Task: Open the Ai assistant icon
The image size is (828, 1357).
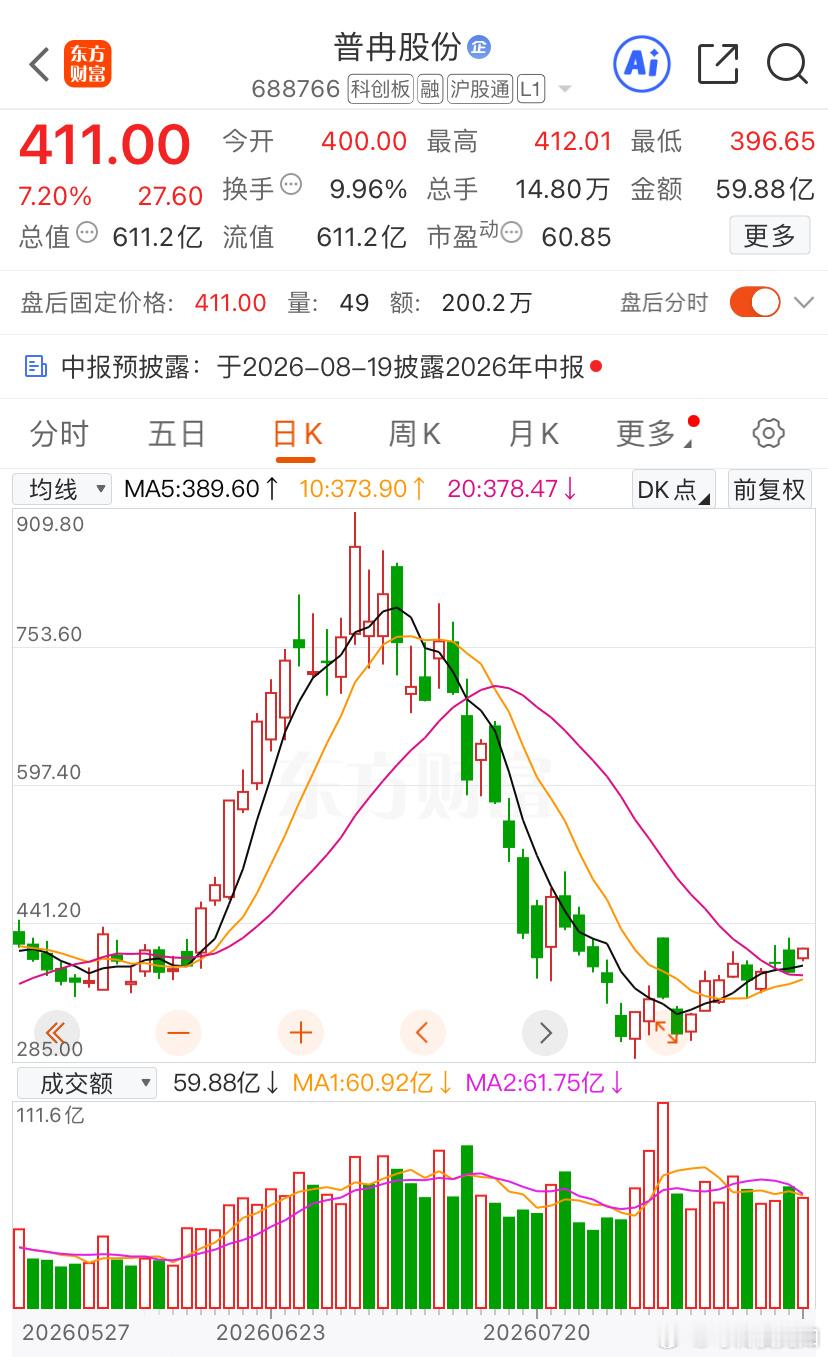Action: [640, 63]
